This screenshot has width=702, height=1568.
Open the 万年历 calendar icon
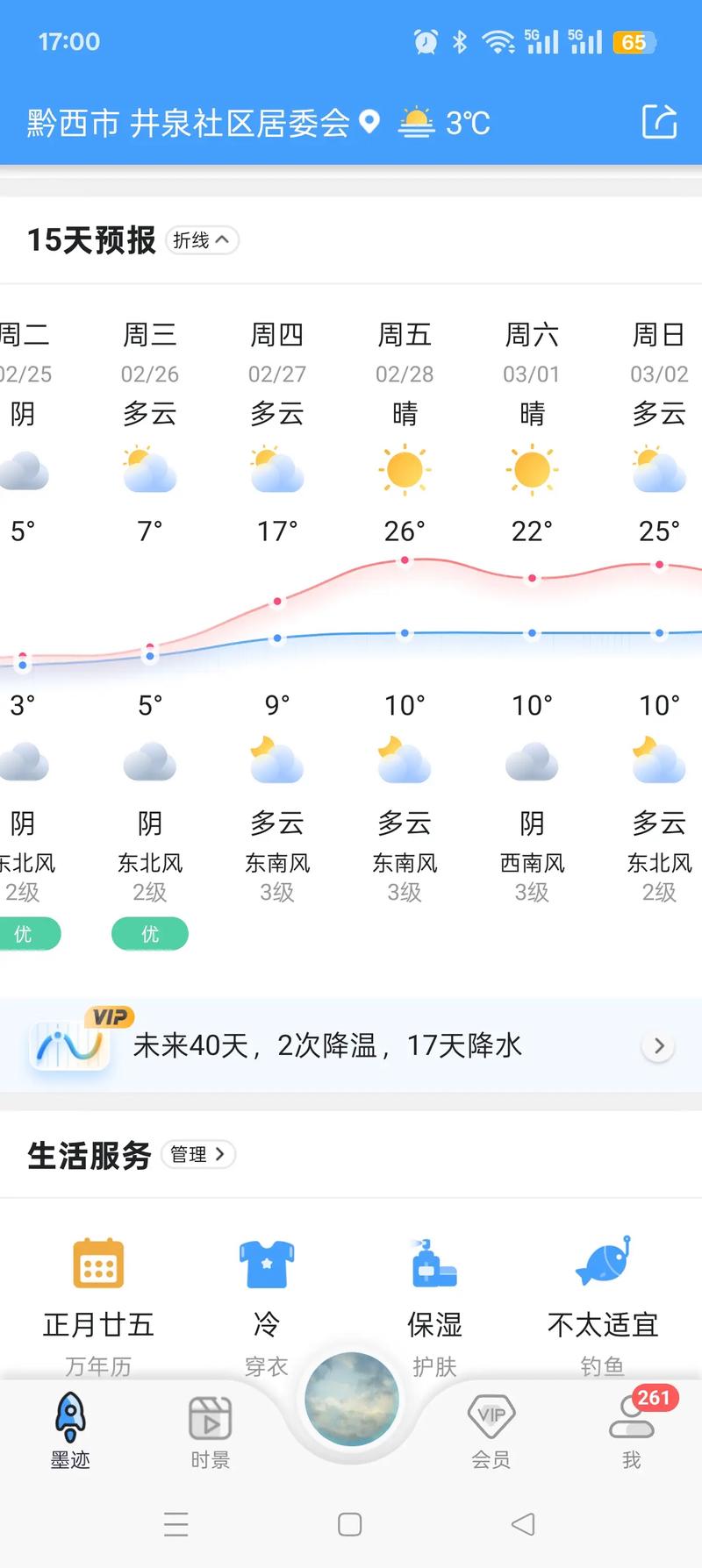click(x=97, y=1265)
